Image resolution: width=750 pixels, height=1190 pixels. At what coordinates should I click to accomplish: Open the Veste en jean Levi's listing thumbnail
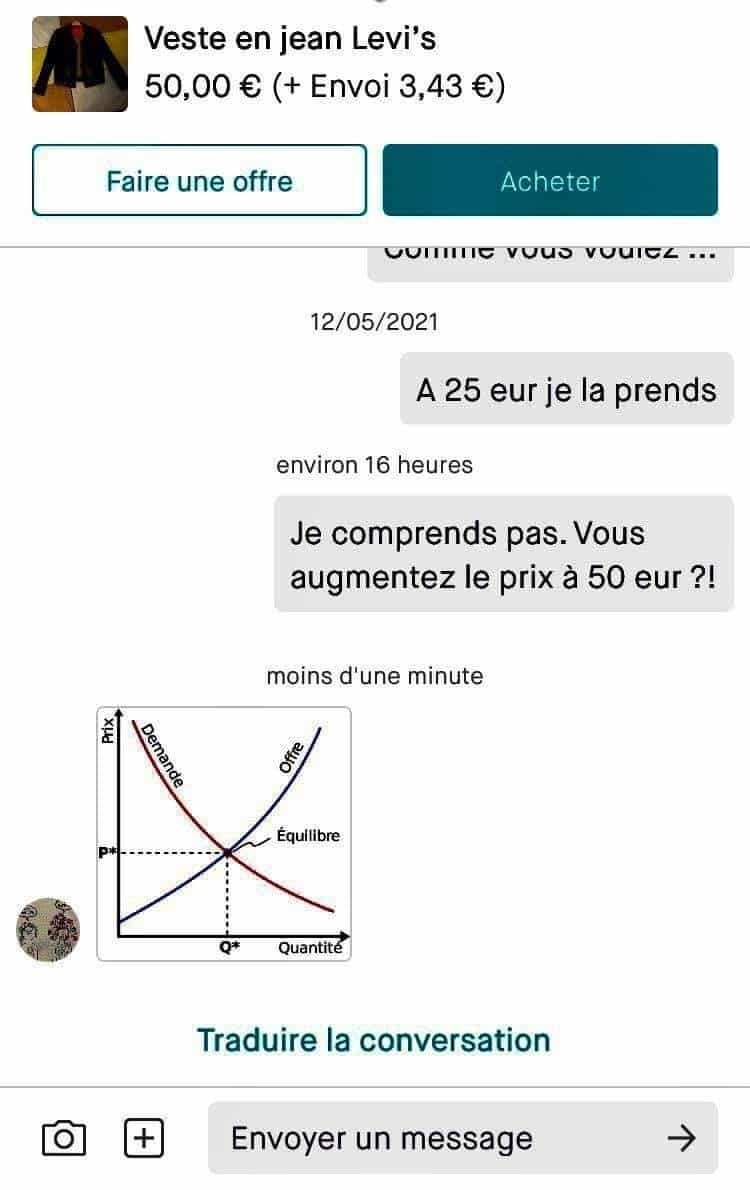pos(80,64)
